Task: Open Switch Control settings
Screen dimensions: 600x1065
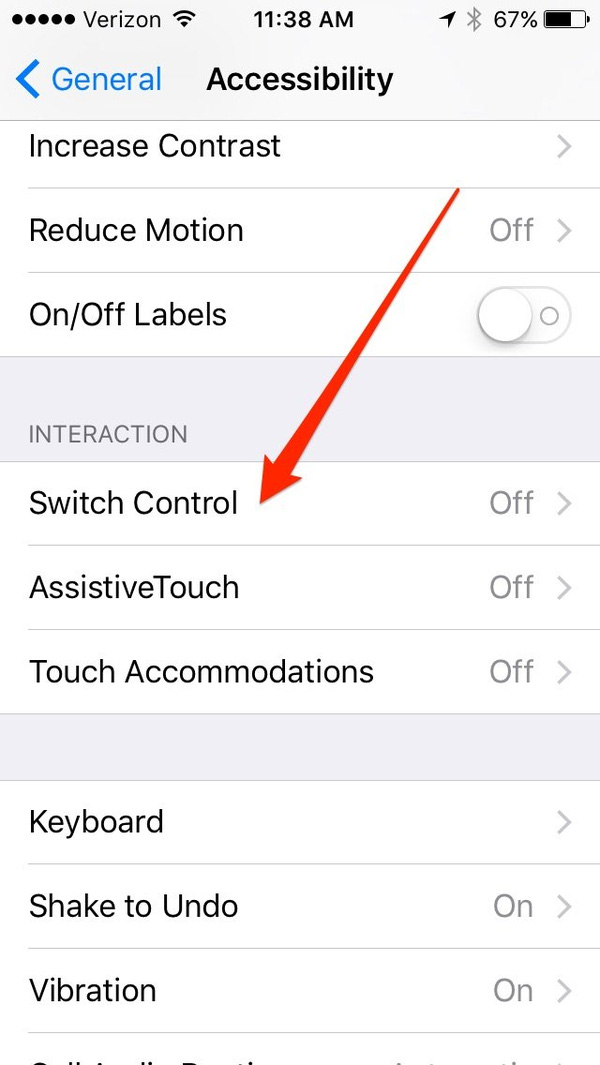Action: click(x=300, y=503)
